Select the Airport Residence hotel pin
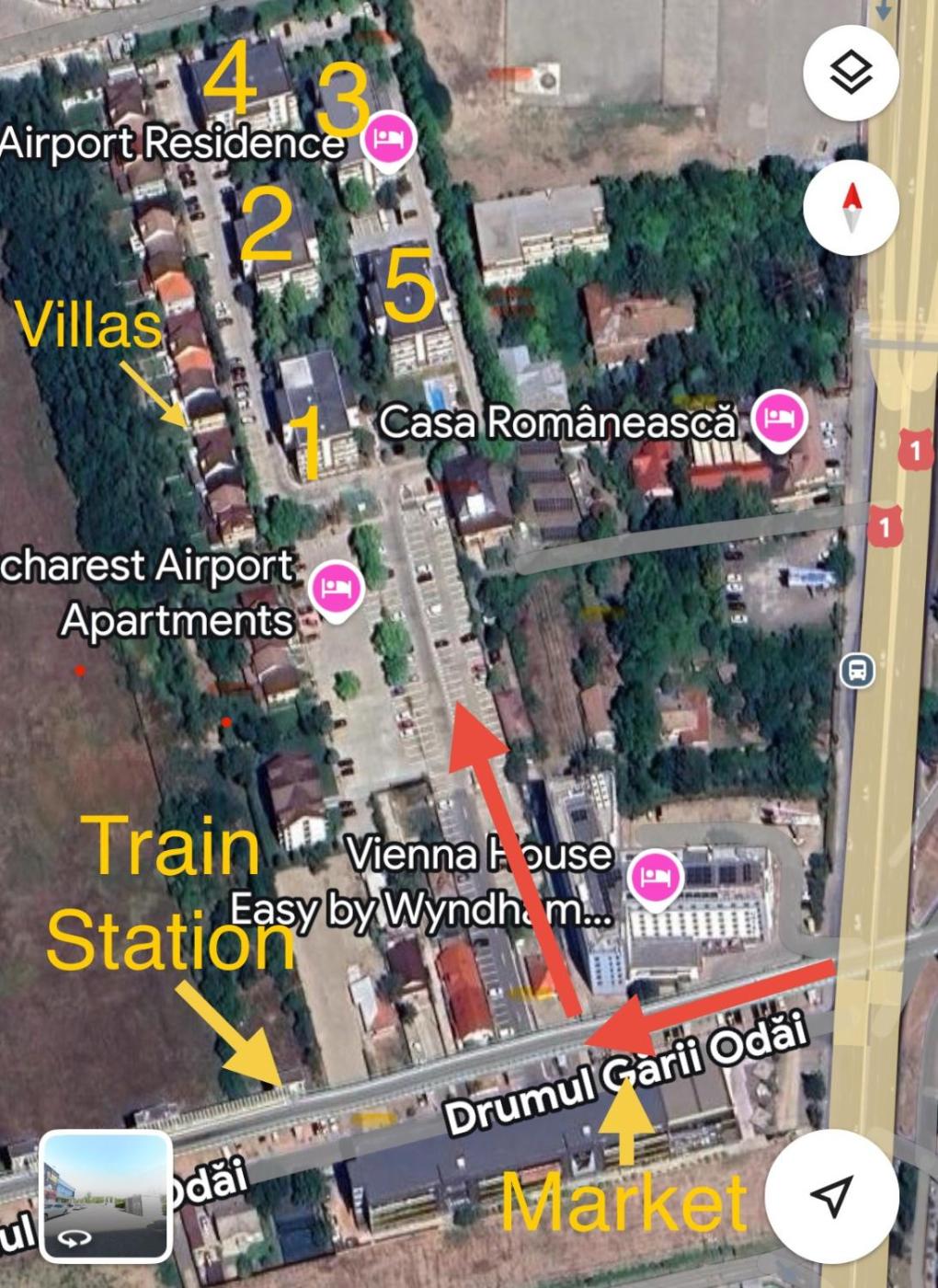Viewport: 938px width, 1288px height. pyautogui.click(x=390, y=141)
